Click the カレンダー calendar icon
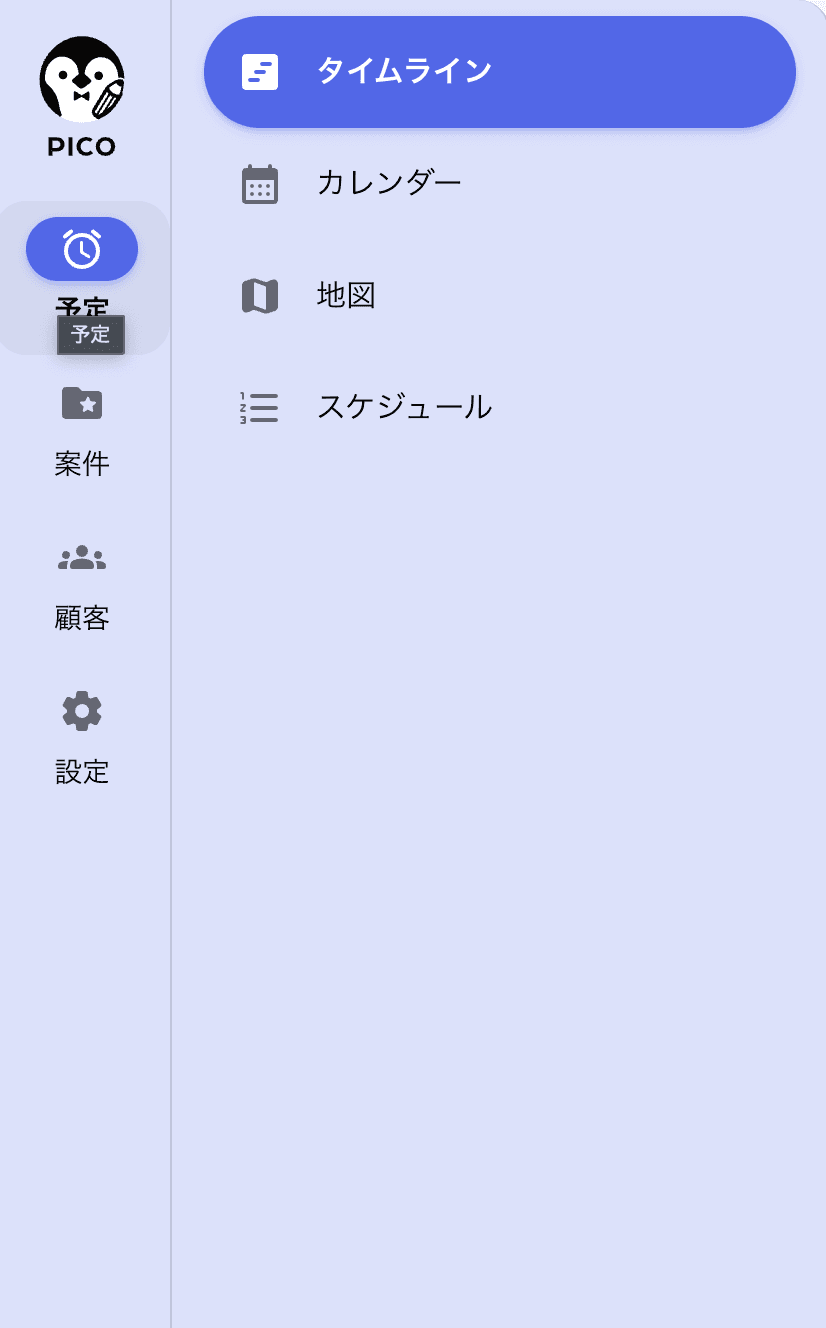The width and height of the screenshot is (826, 1328). pyautogui.click(x=260, y=183)
